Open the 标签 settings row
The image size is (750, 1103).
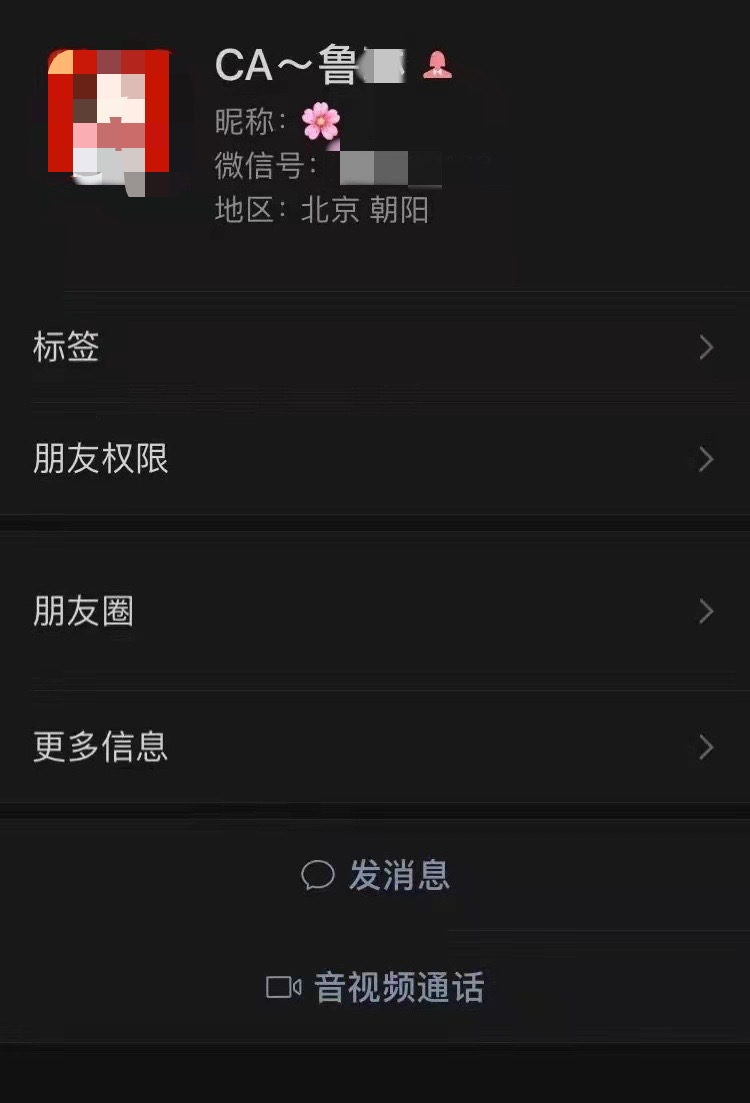pos(375,347)
